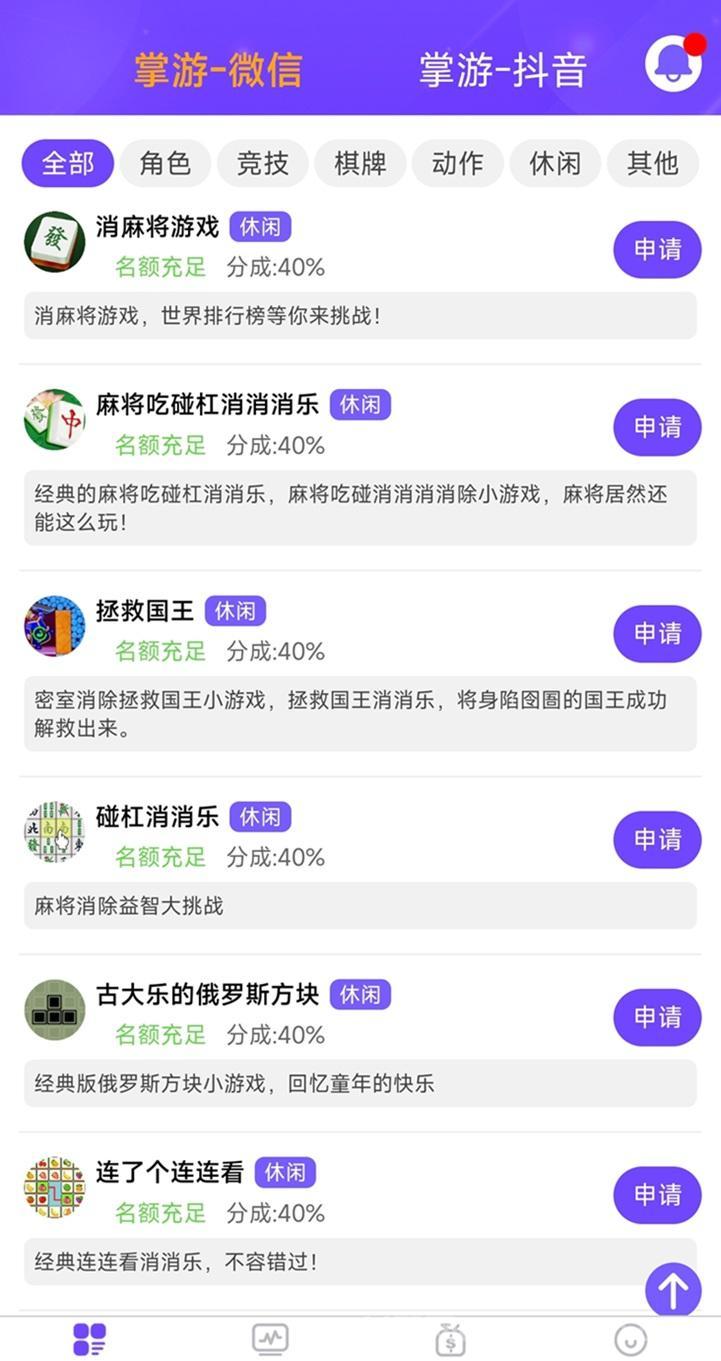721x1361 pixels.
Task: Select the 全部 category chip
Action: 68,163
